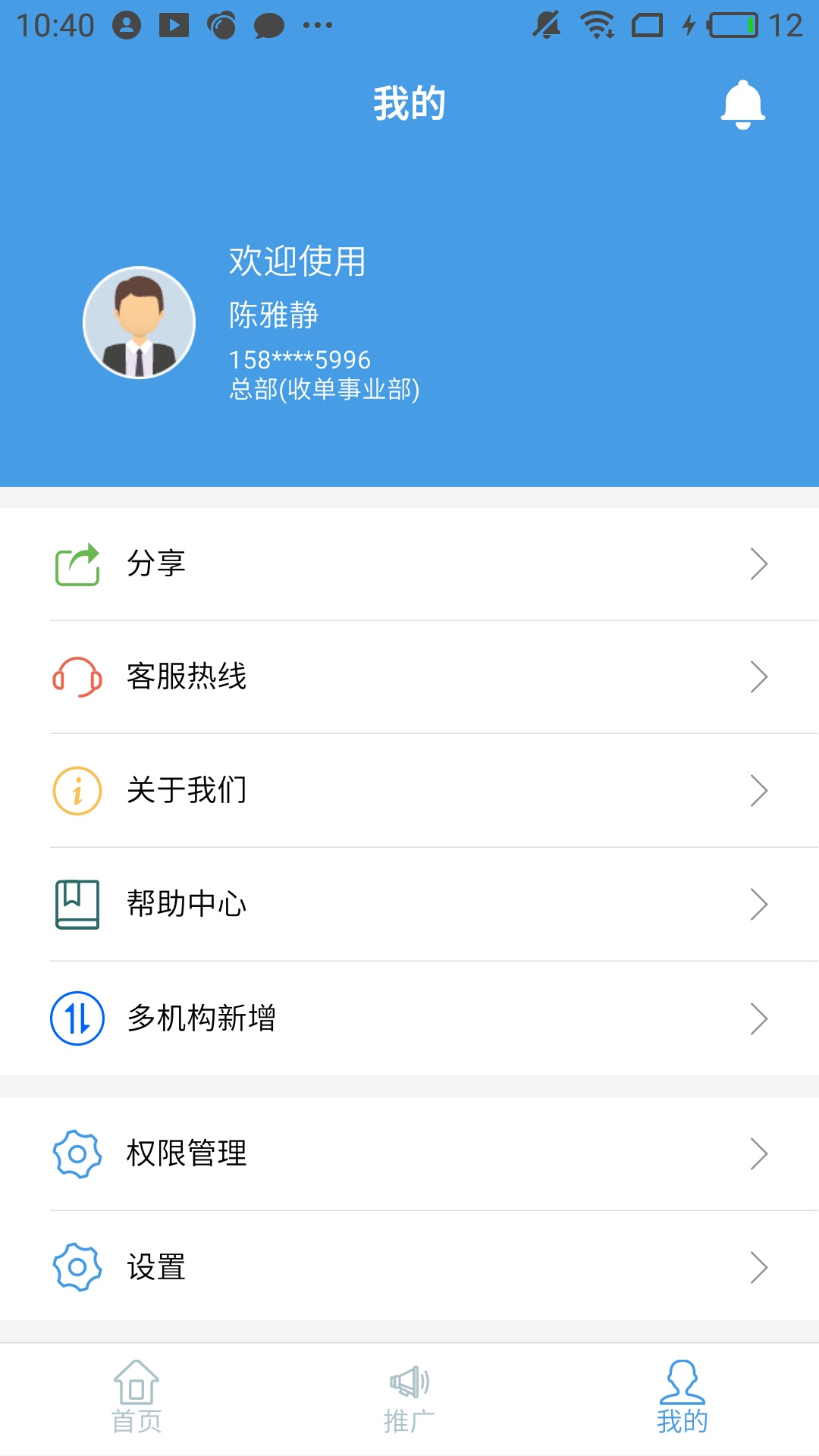Tap the profile avatar picture
819x1456 pixels.
pos(139,322)
